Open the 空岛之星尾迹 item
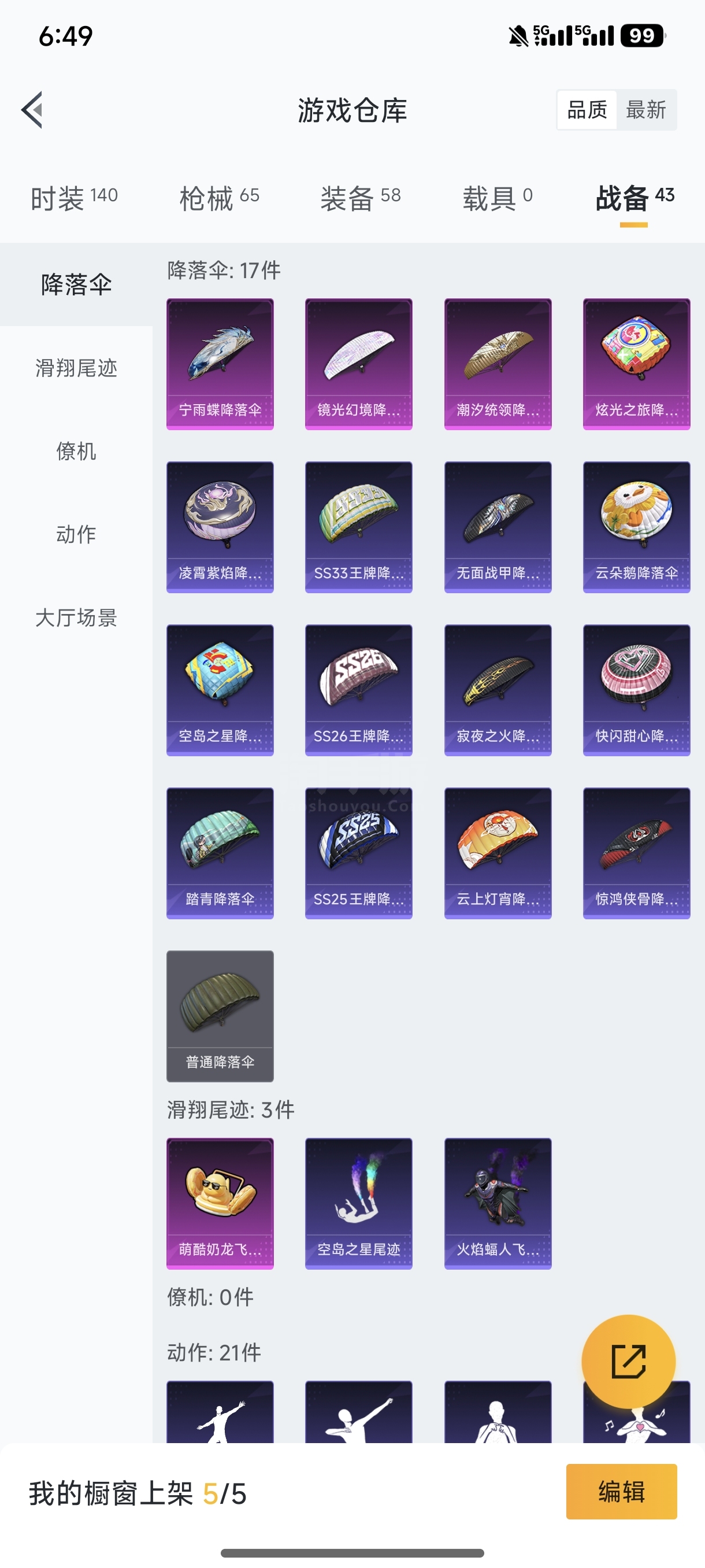The image size is (705, 1568). [359, 1204]
